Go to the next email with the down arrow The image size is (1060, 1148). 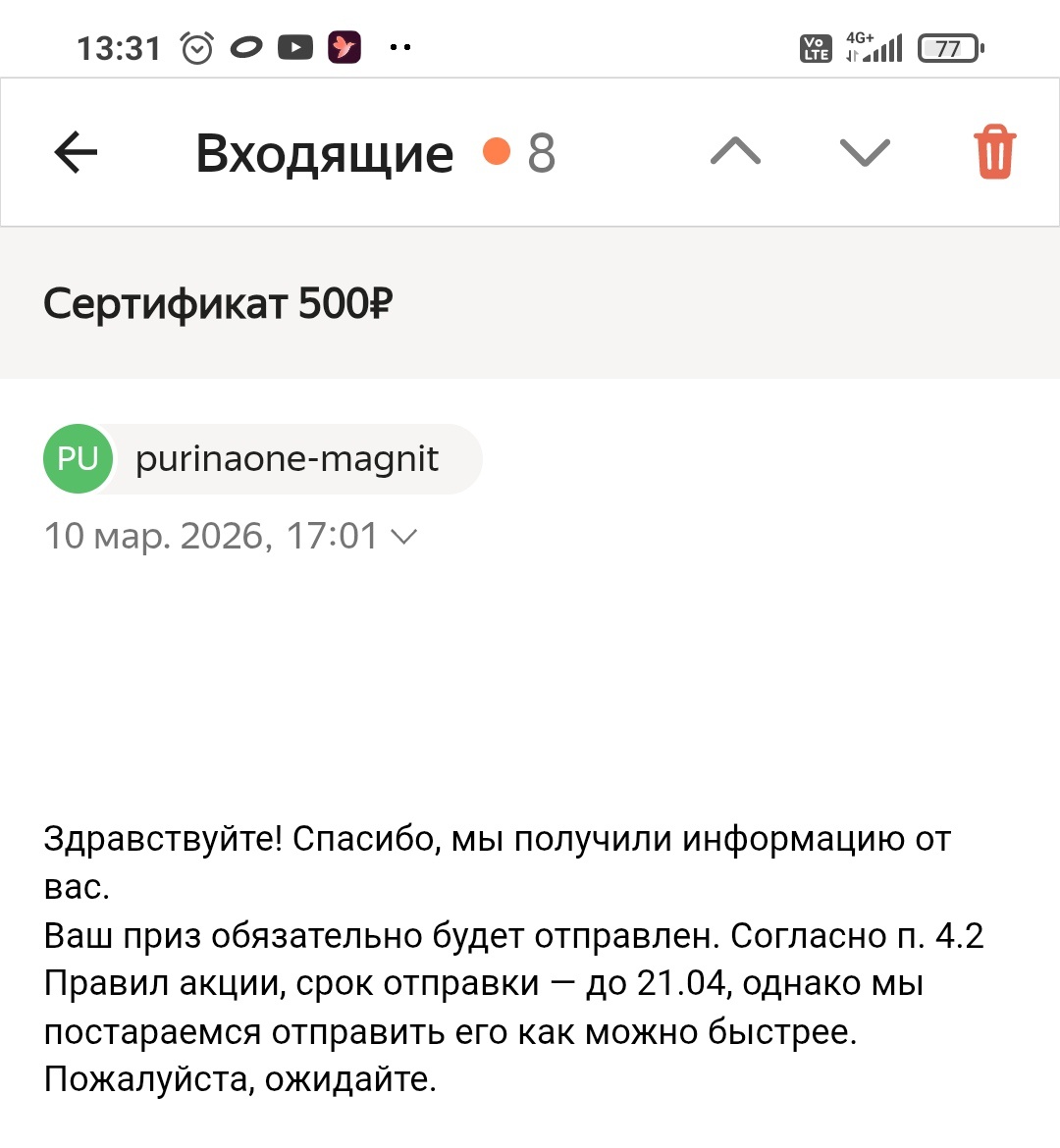[x=865, y=152]
